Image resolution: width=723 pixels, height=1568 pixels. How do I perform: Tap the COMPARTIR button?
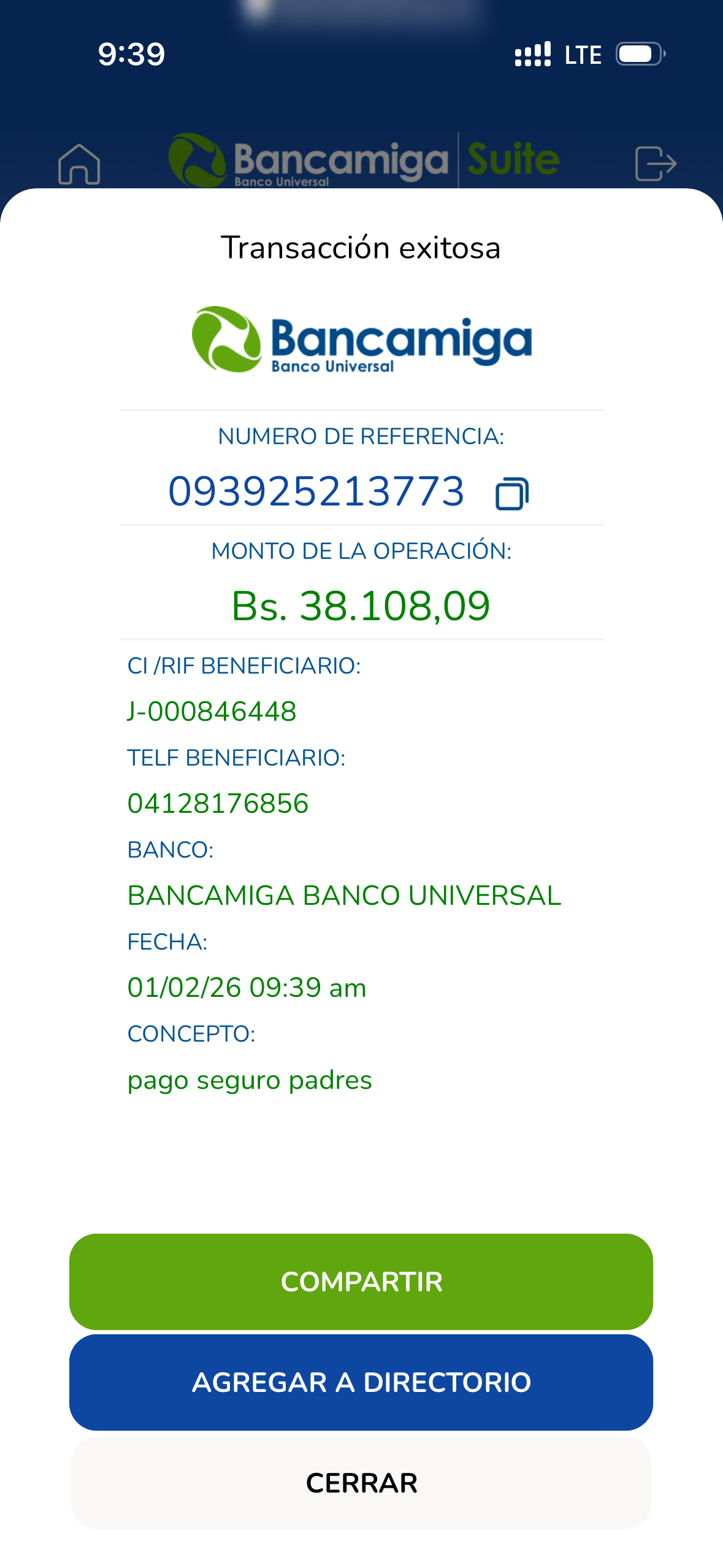(x=361, y=1282)
